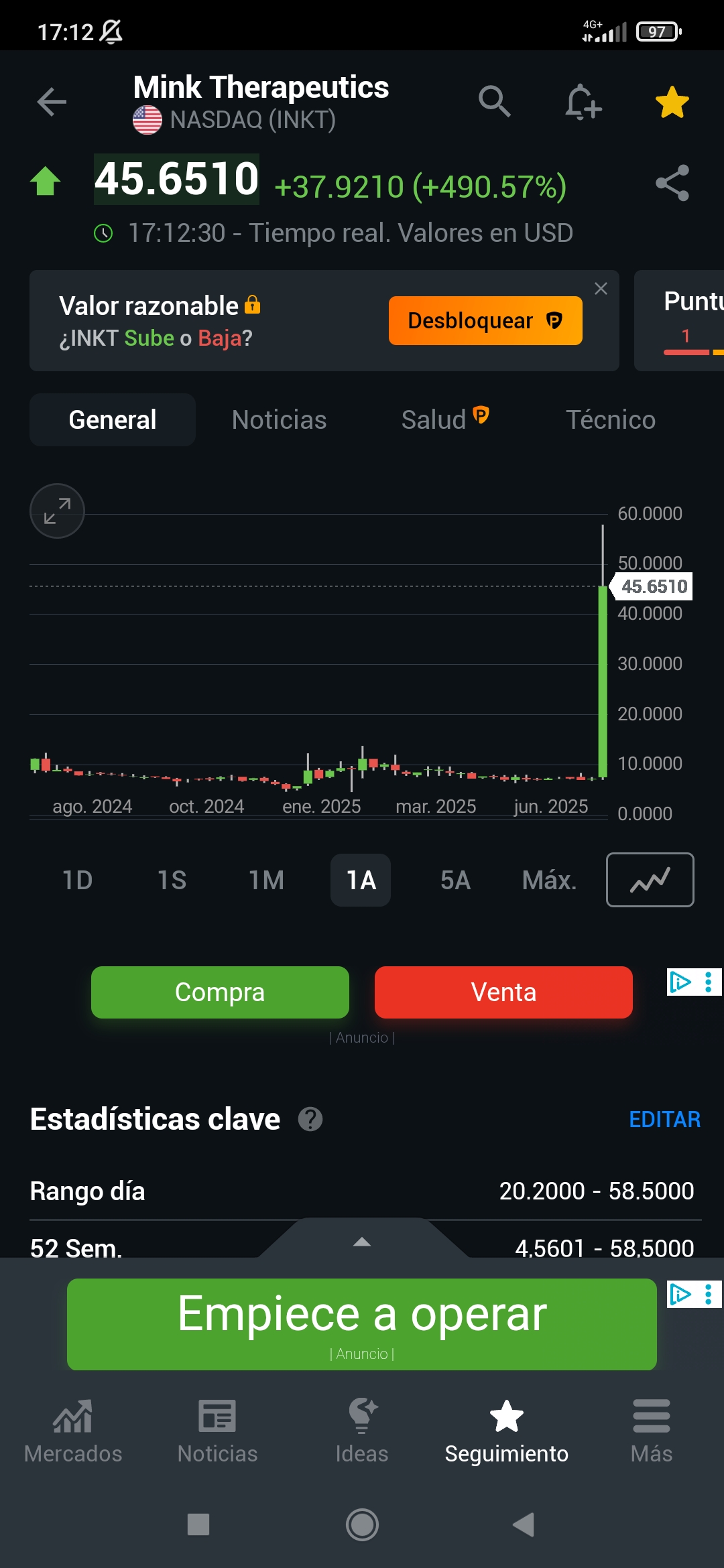Dismiss the Valor razonable banner

601,289
